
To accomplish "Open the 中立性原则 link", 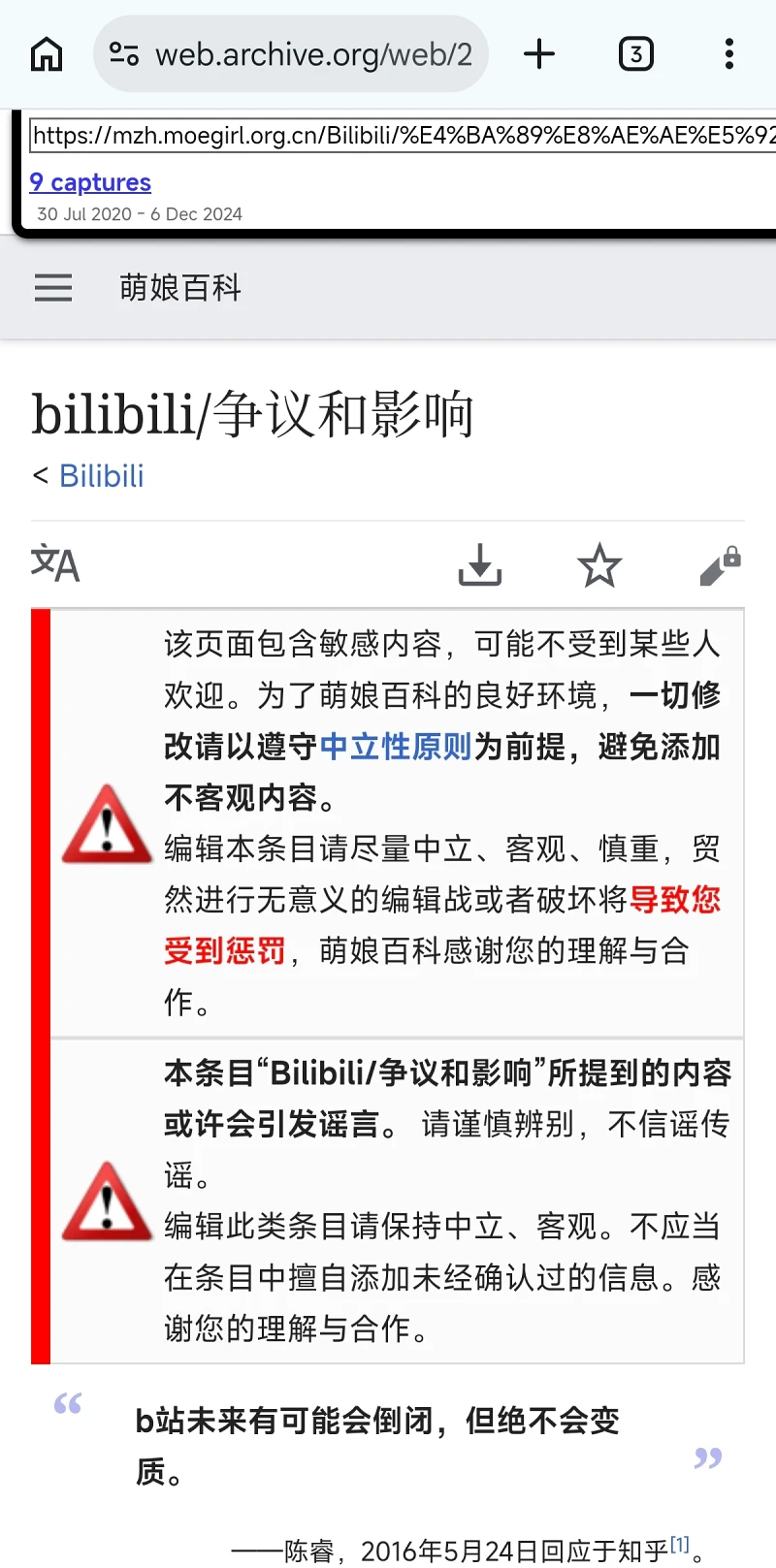I will (x=396, y=747).
